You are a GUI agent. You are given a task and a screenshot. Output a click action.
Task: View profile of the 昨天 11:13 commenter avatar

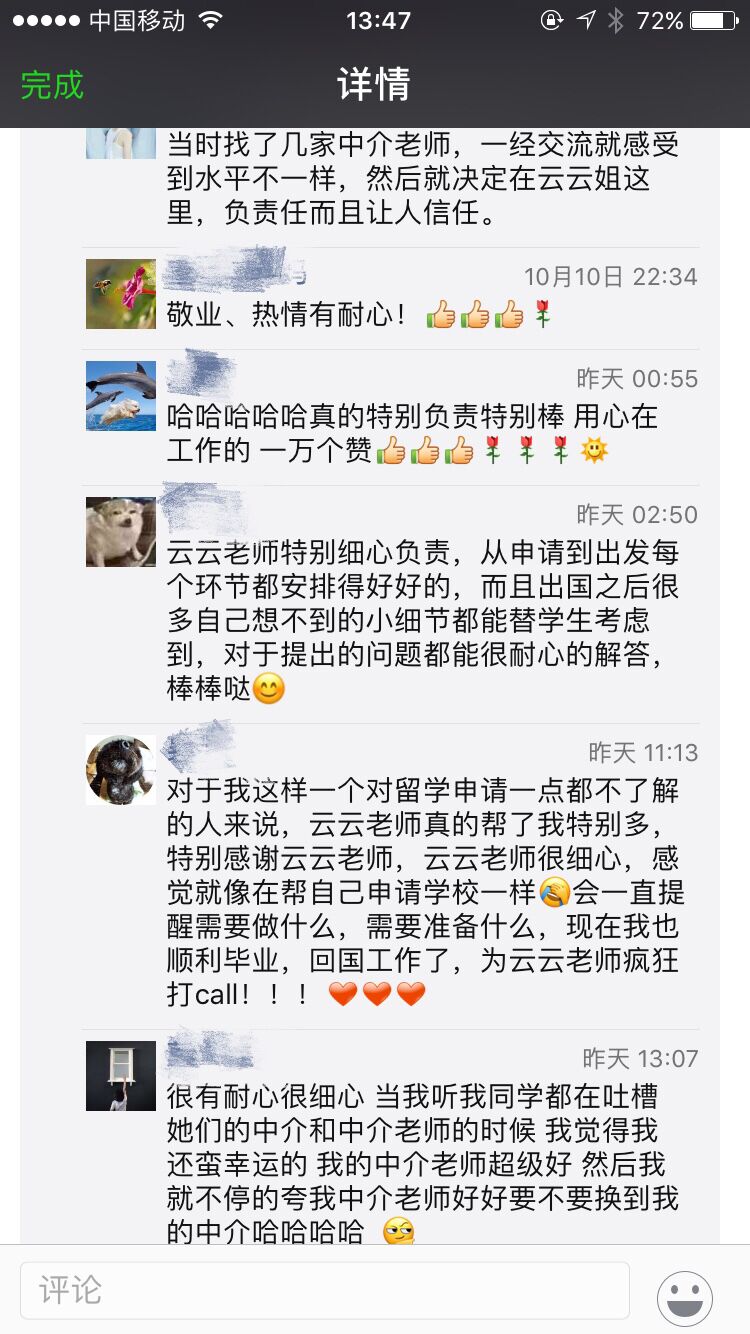coord(121,770)
